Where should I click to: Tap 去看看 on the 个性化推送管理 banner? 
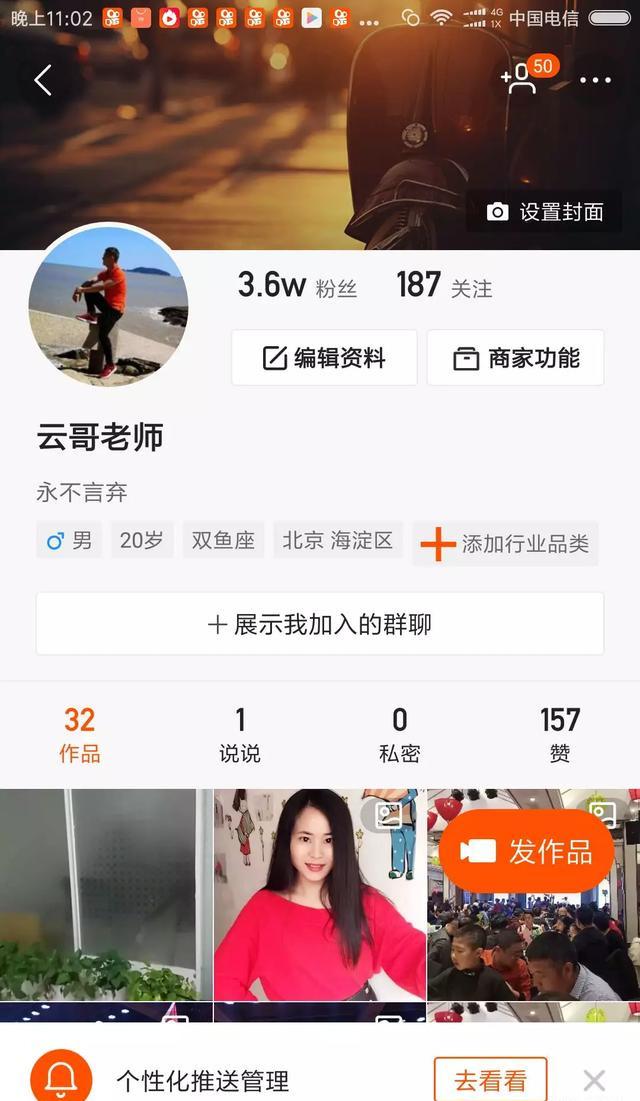490,1080
